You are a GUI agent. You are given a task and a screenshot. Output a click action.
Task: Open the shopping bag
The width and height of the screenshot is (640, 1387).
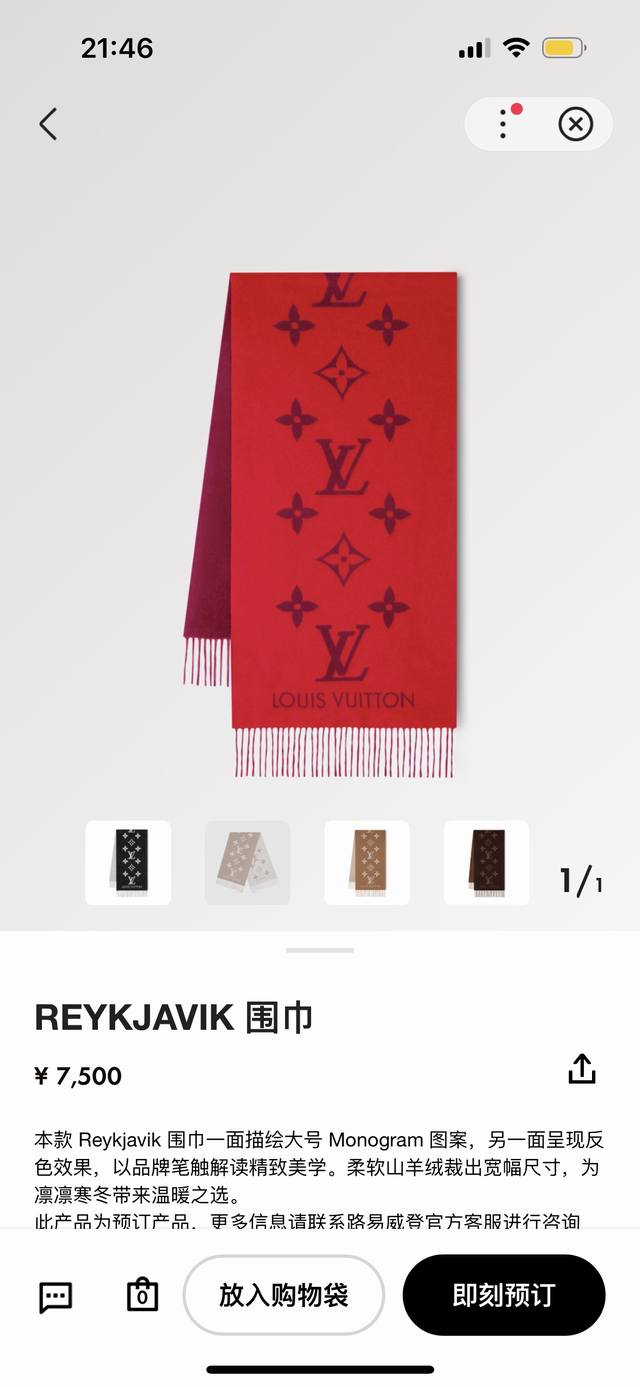142,1294
